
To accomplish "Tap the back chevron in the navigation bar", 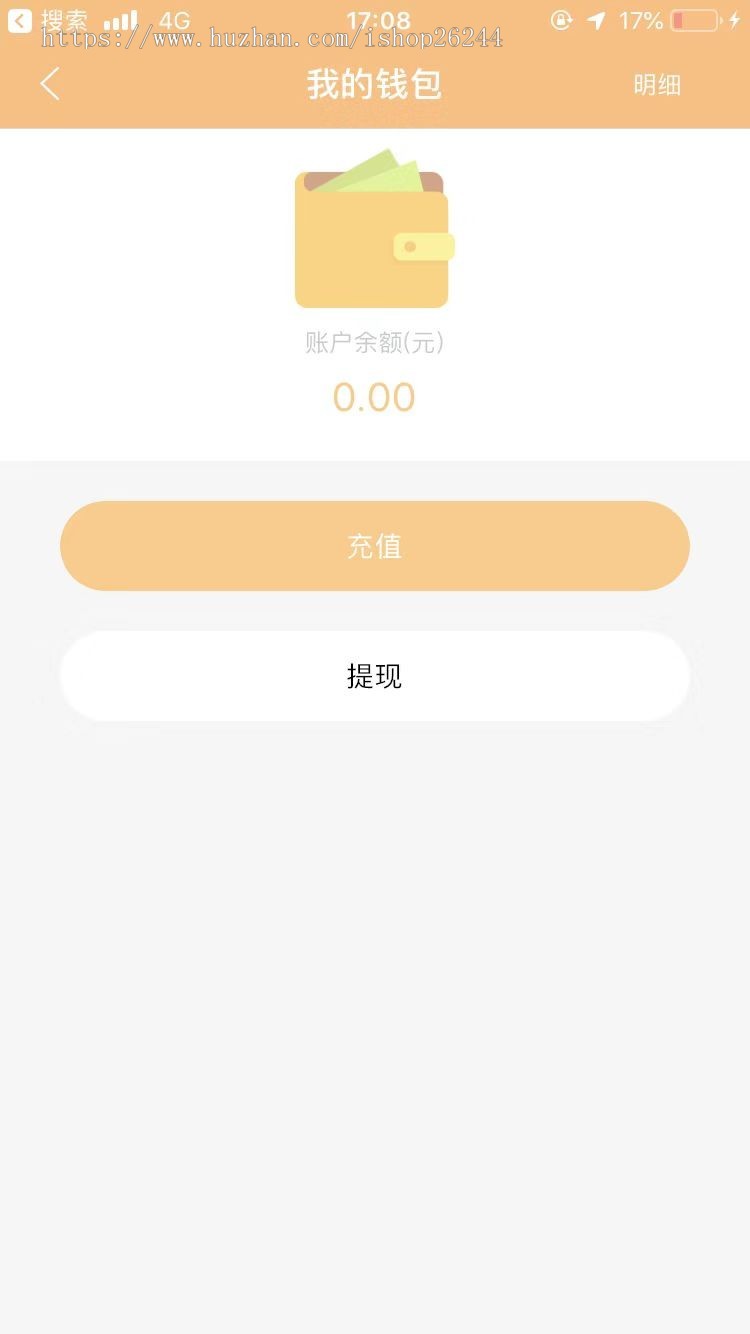I will click(x=49, y=84).
